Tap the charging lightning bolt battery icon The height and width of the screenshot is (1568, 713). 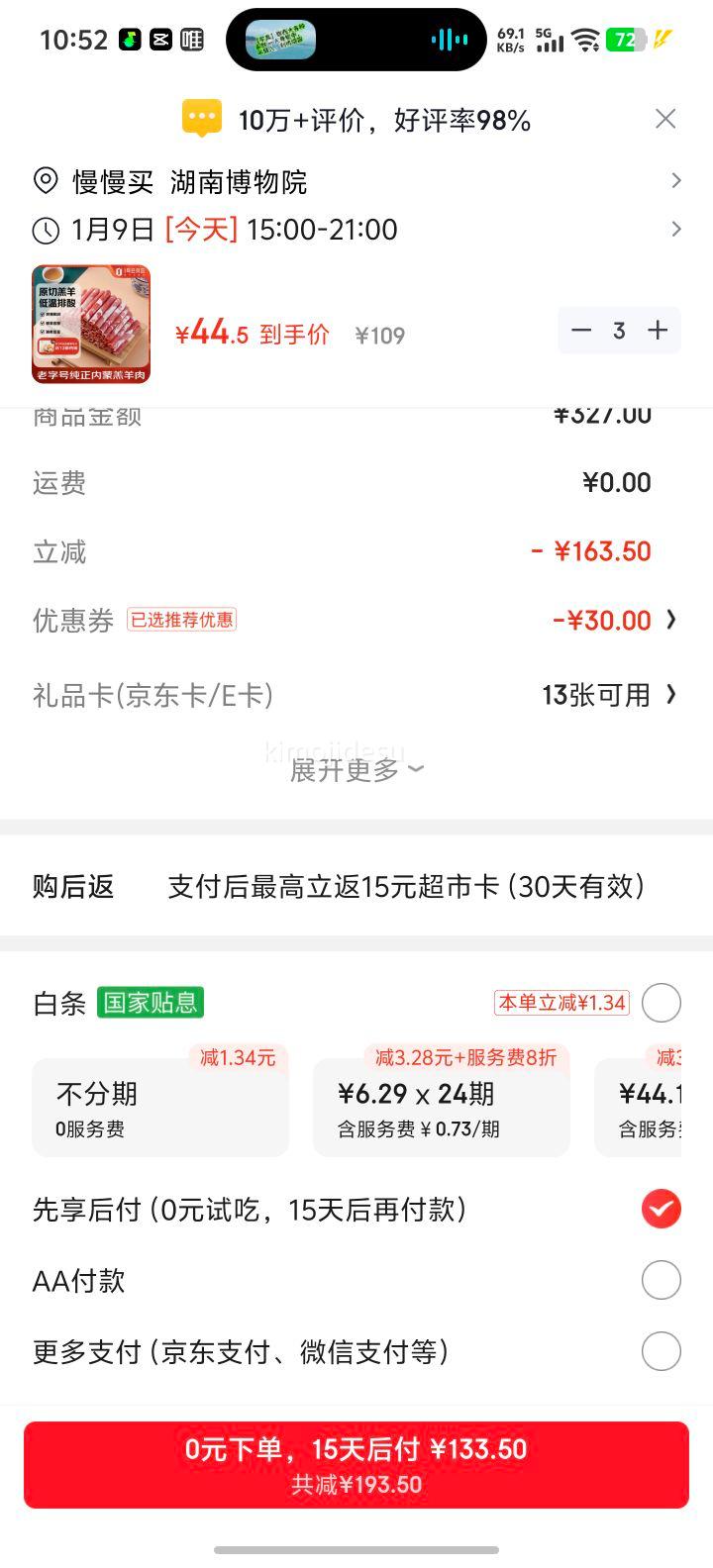[x=660, y=40]
